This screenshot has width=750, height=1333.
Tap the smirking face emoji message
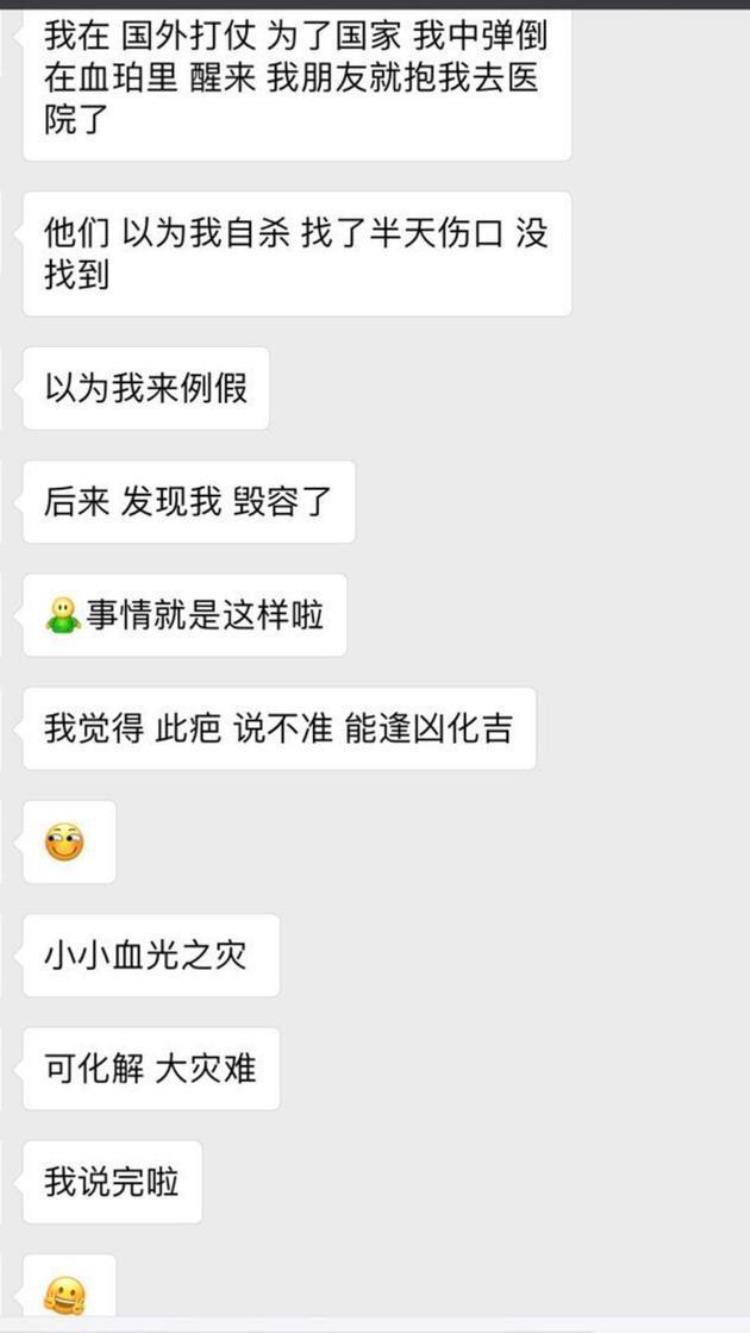click(x=63, y=843)
